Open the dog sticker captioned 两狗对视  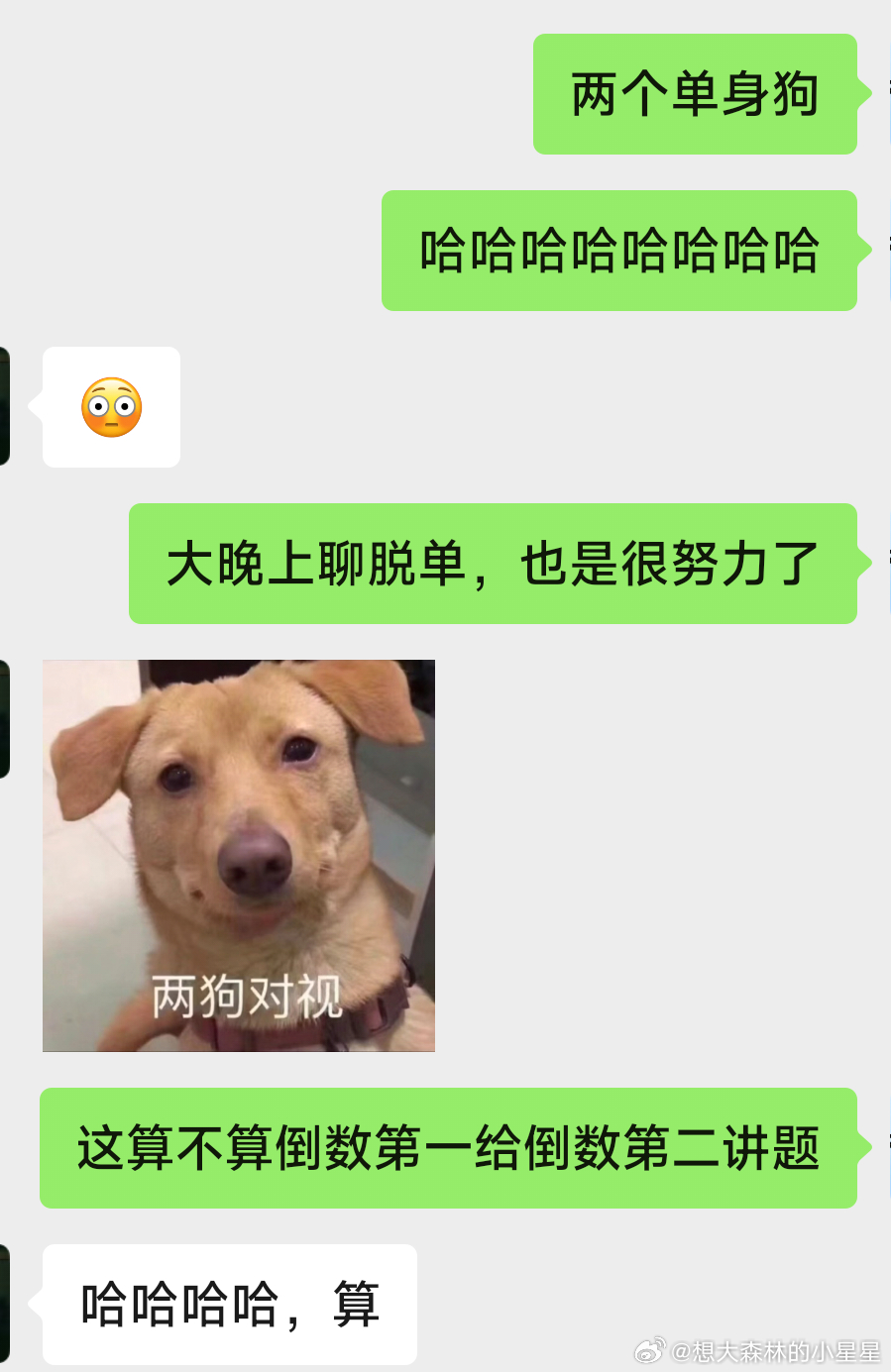[238, 855]
